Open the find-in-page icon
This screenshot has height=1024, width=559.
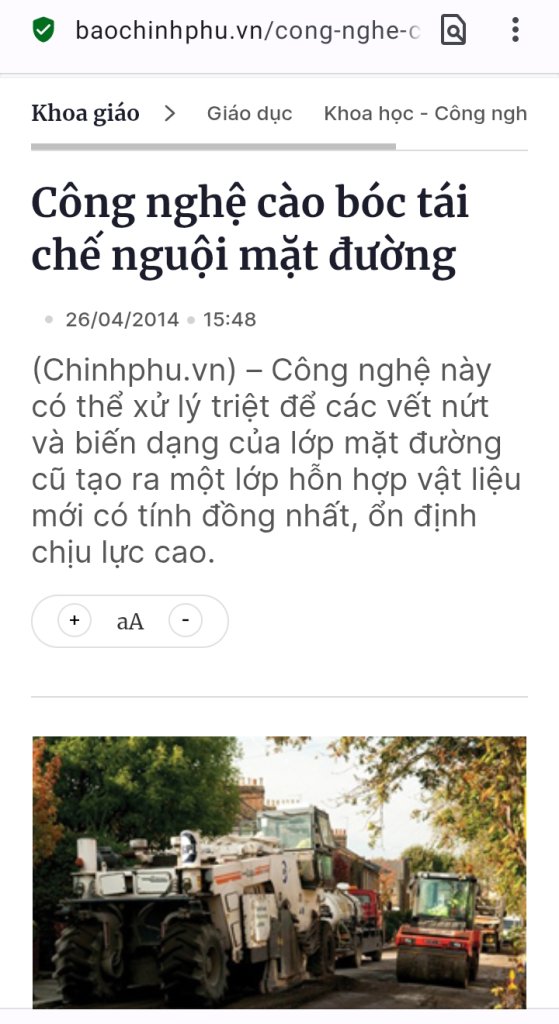[453, 30]
